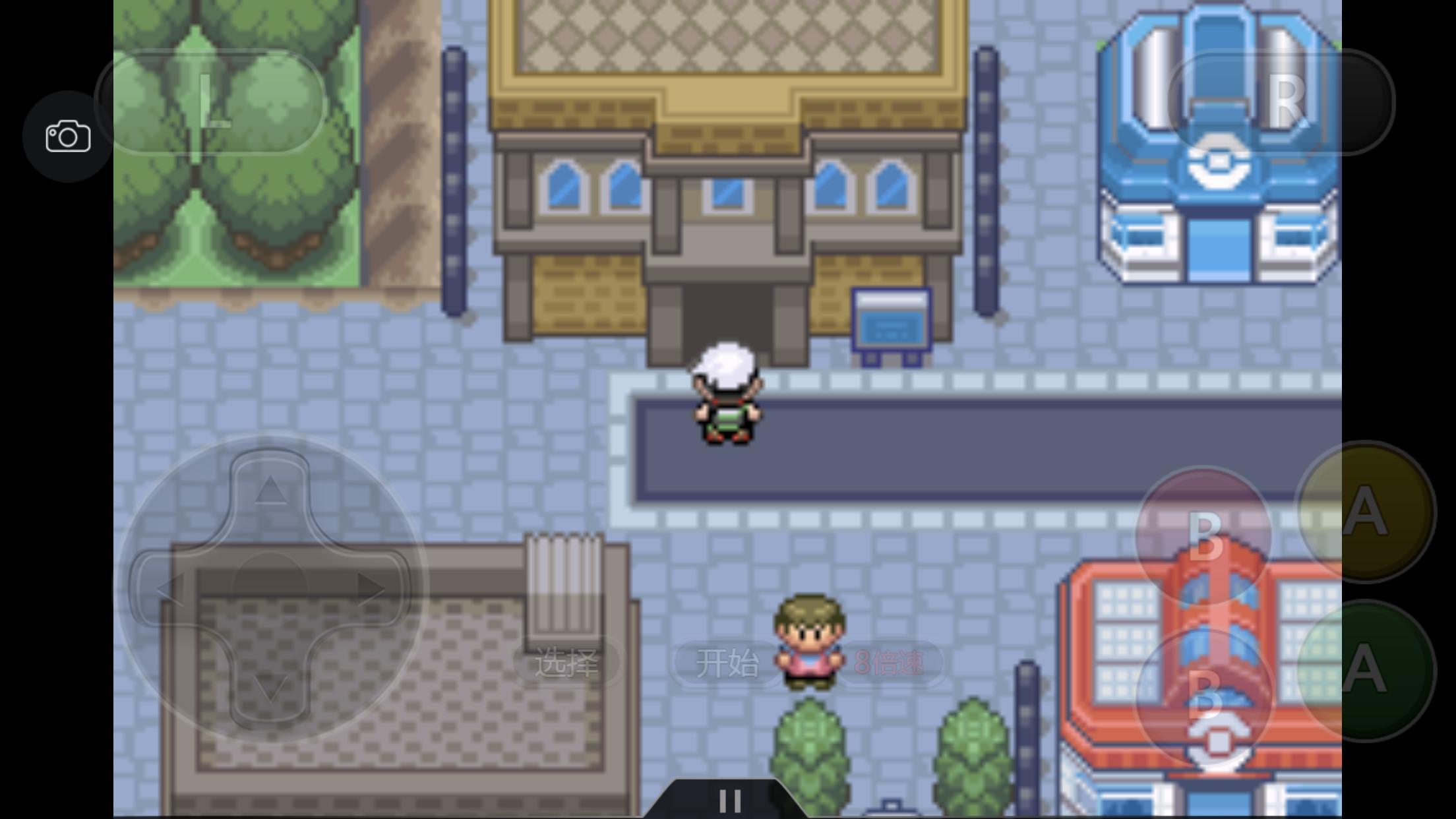Pause the emulator via bottom pause tab
This screenshot has width=1456, height=819.
729,801
